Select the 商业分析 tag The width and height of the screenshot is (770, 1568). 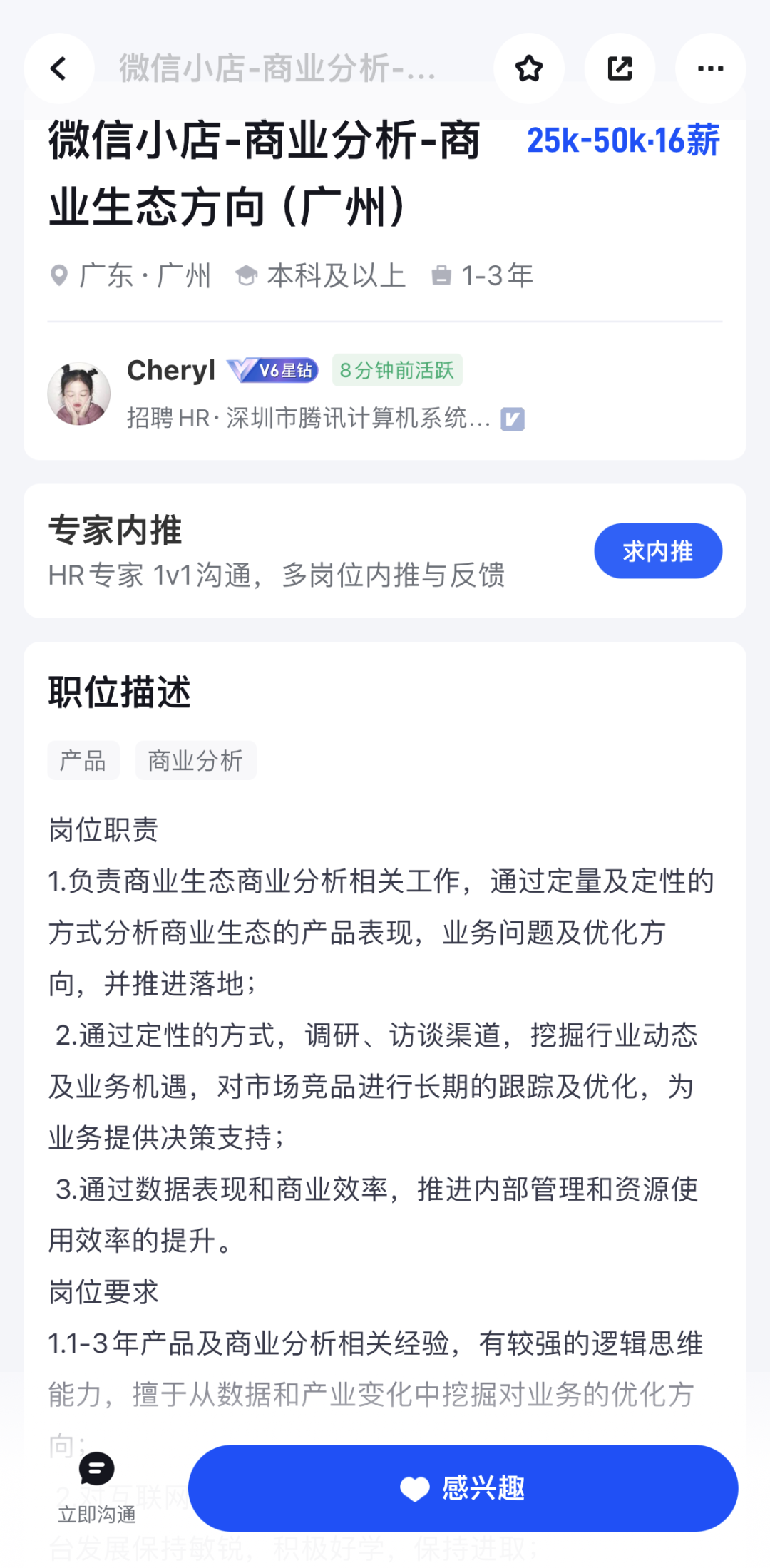tap(195, 760)
